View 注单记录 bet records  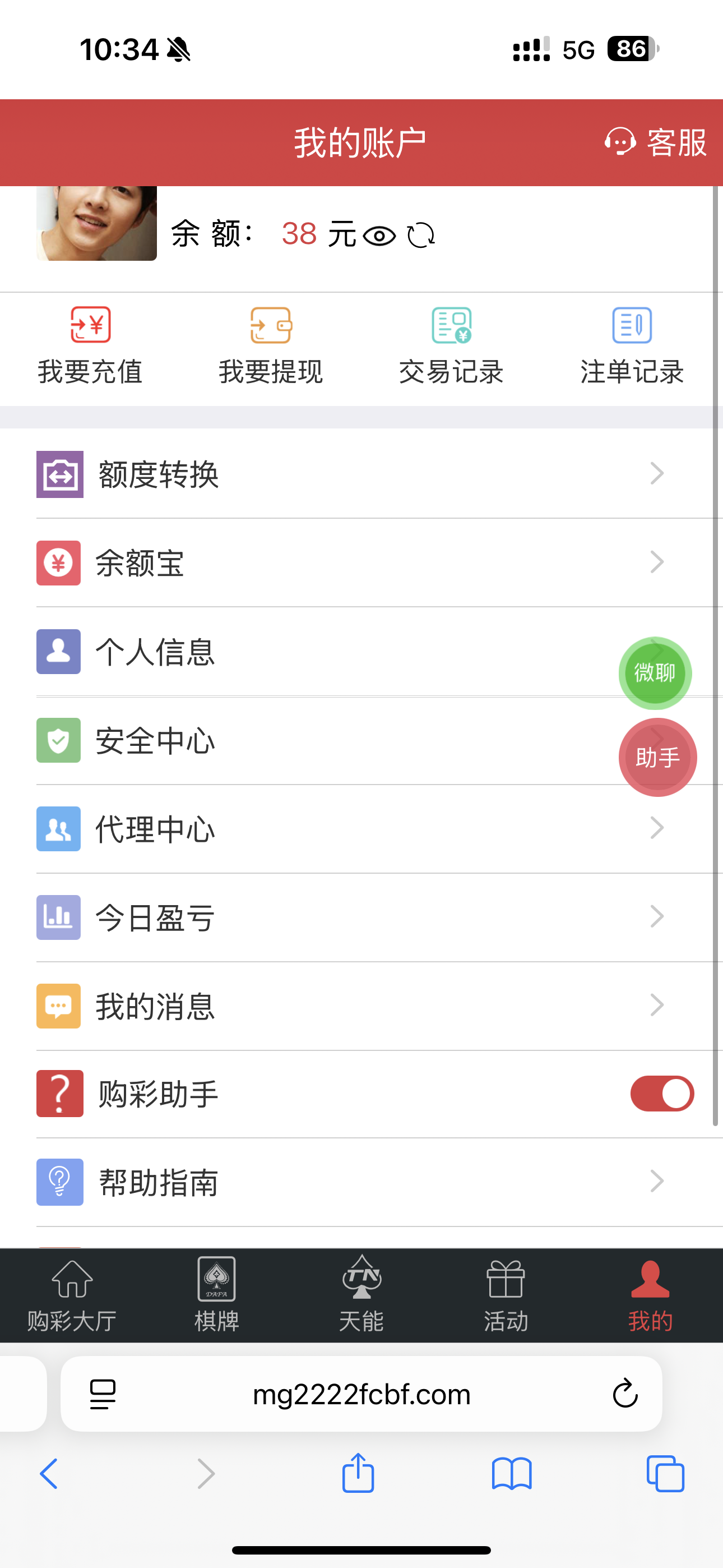632,346
